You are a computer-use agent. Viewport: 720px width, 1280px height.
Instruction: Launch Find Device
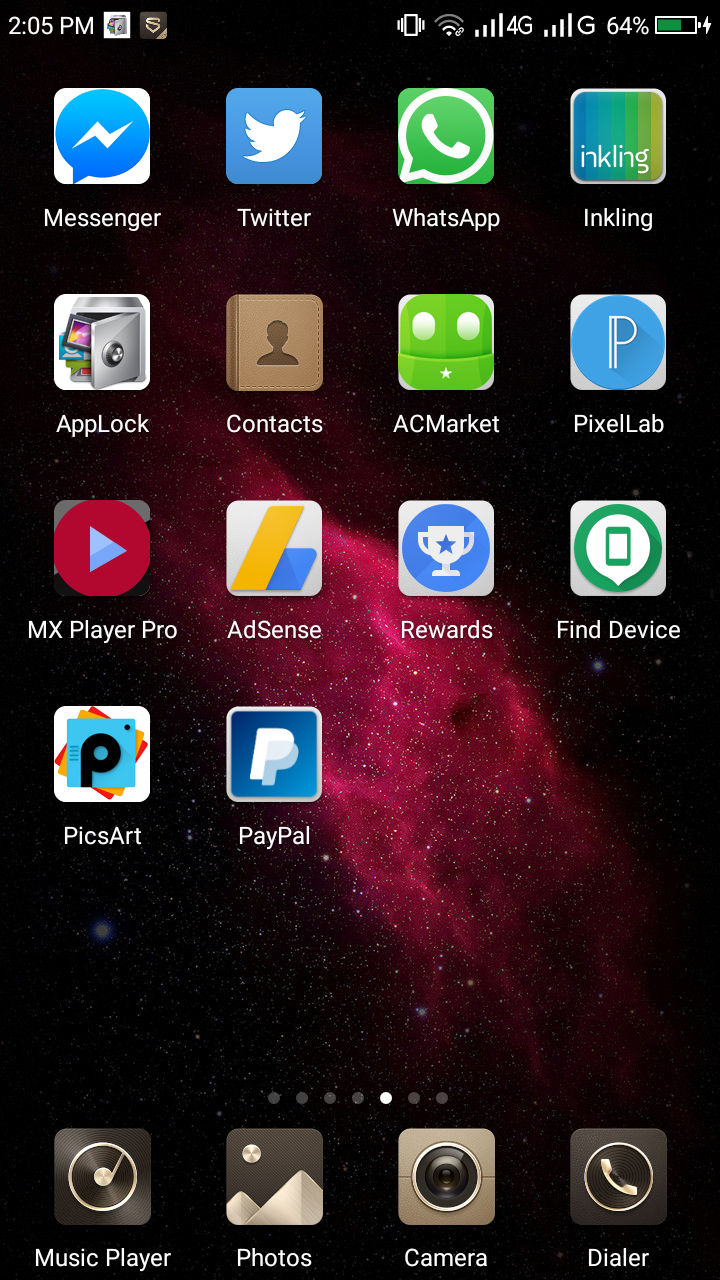(x=618, y=548)
